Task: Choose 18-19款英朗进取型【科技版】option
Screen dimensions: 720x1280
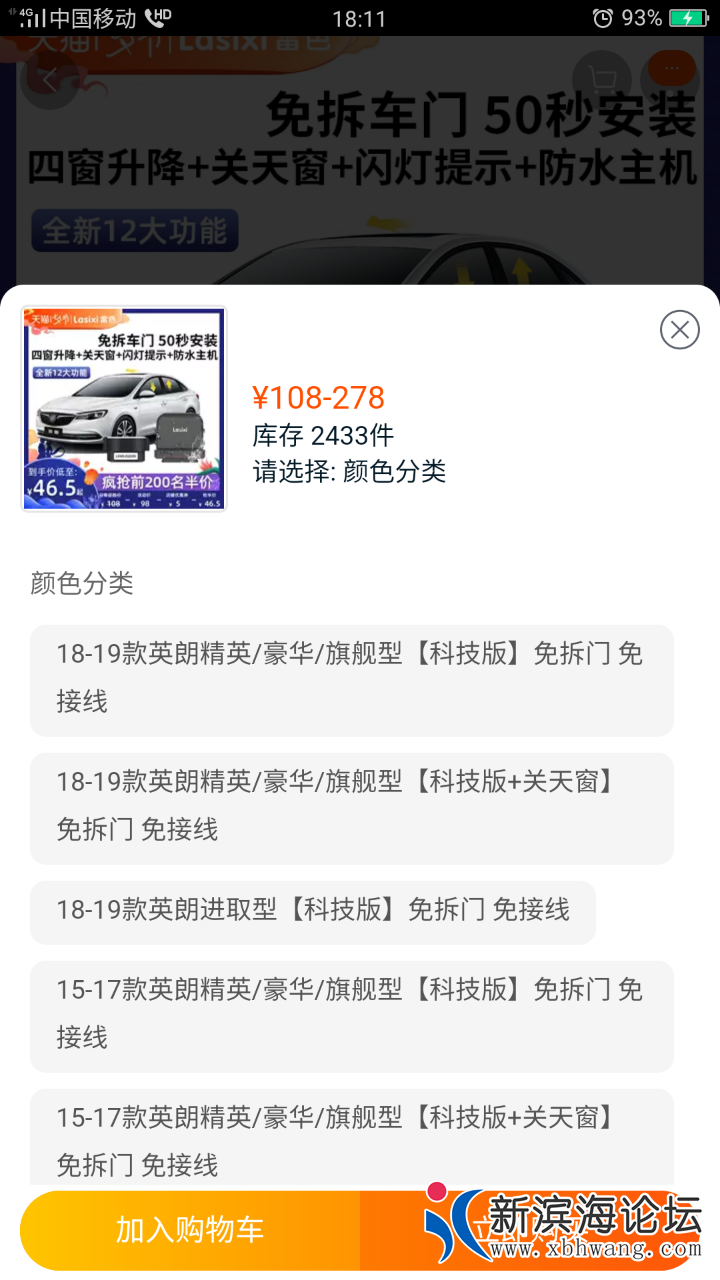Action: 313,911
